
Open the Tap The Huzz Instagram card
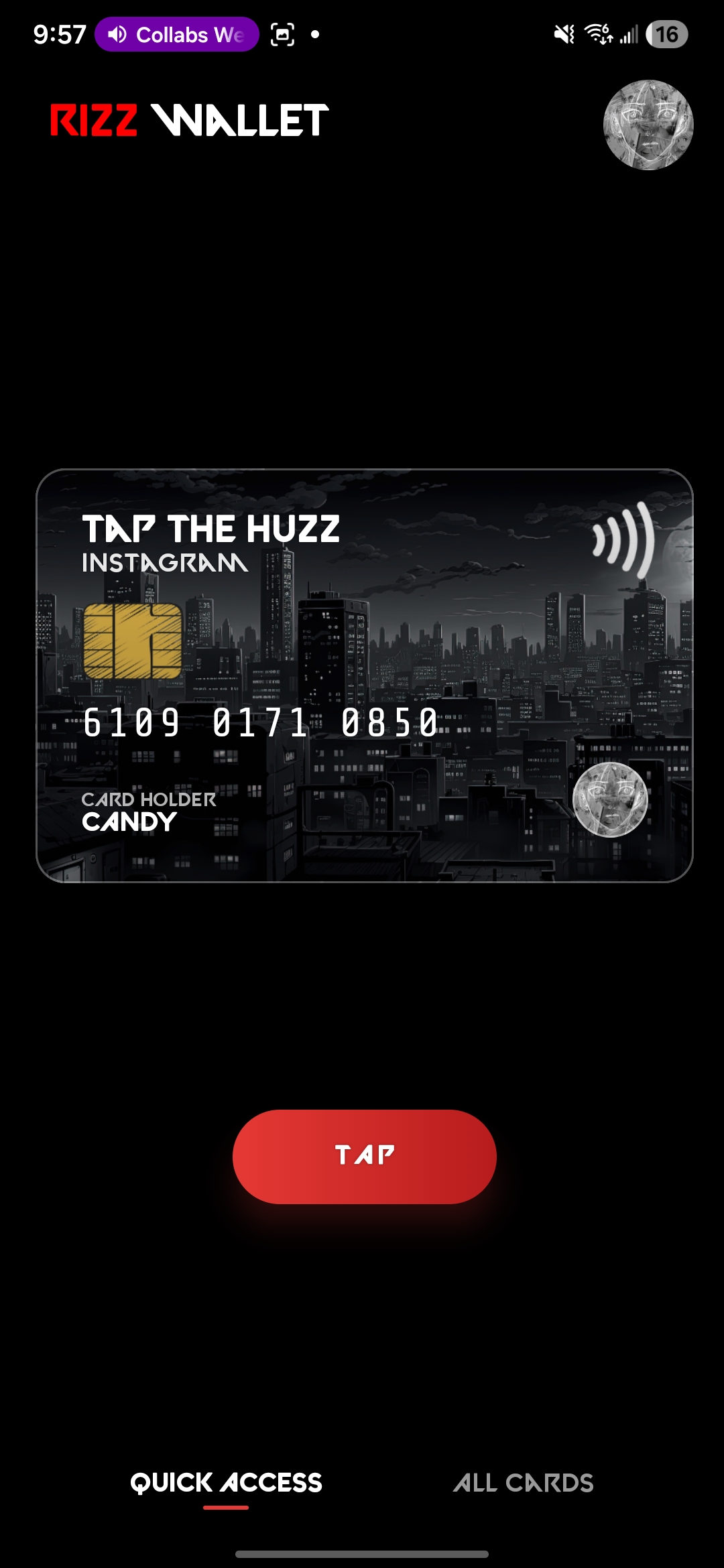[x=364, y=675]
